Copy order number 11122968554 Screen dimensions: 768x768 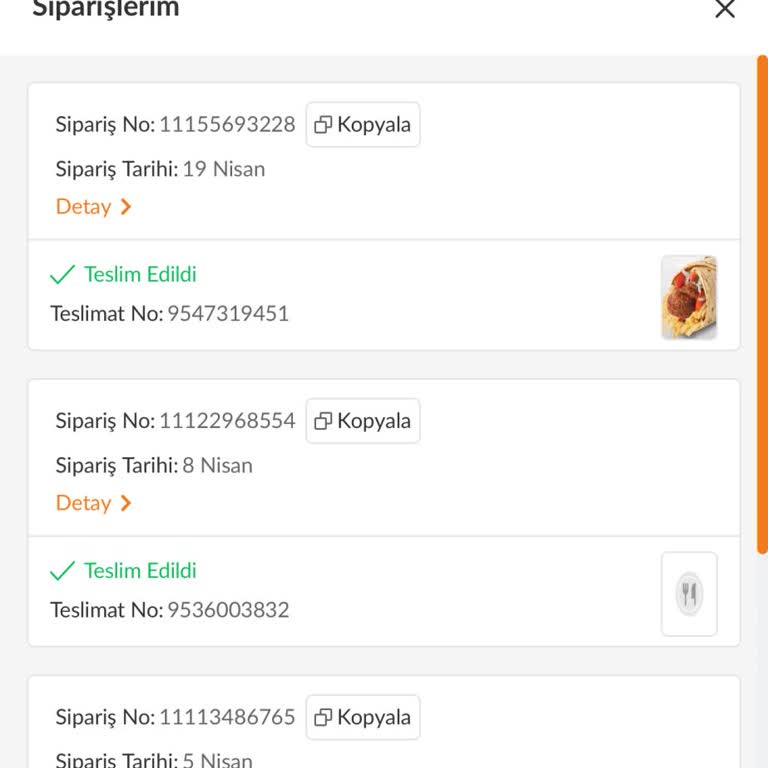point(363,421)
